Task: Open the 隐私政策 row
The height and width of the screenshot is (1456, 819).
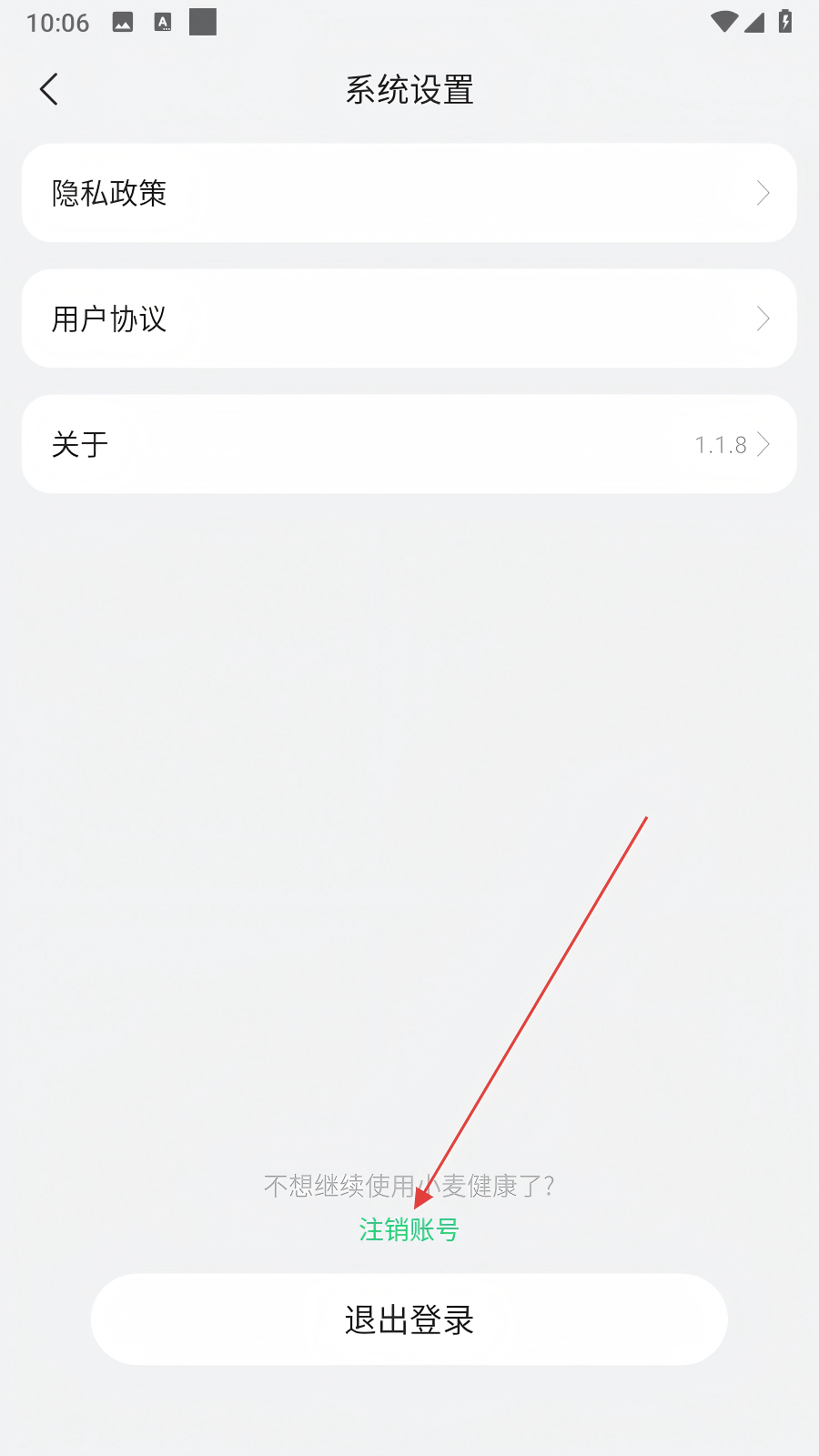Action: (409, 193)
